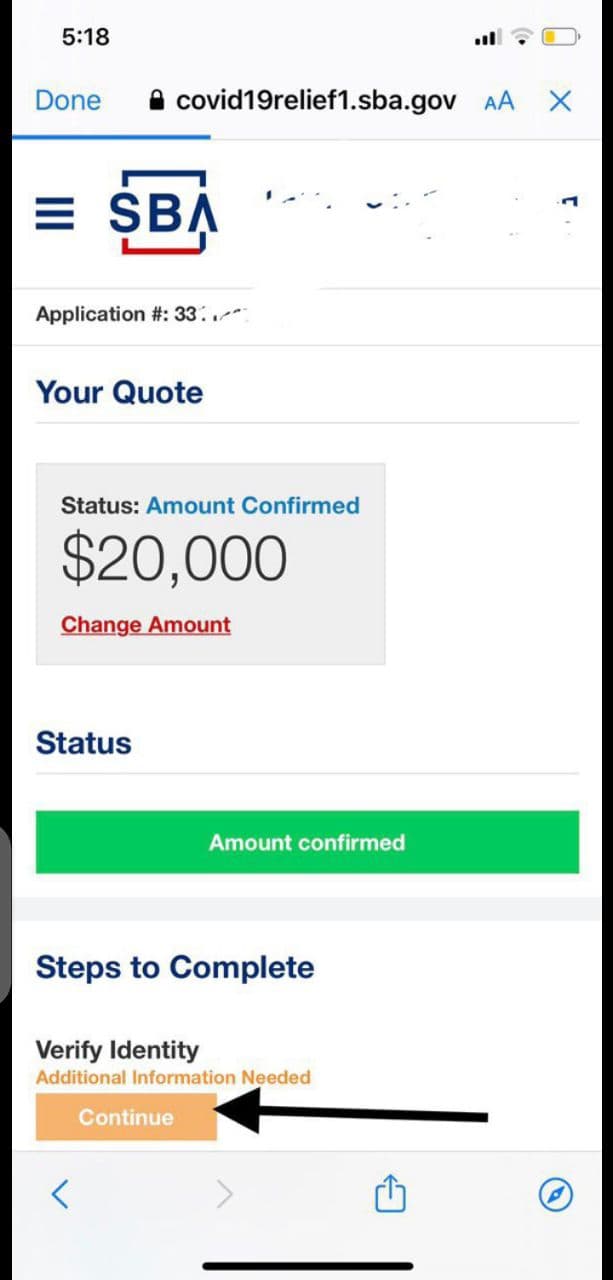Image resolution: width=613 pixels, height=1280 pixels.
Task: Go back to the previous page
Action: [61, 1193]
